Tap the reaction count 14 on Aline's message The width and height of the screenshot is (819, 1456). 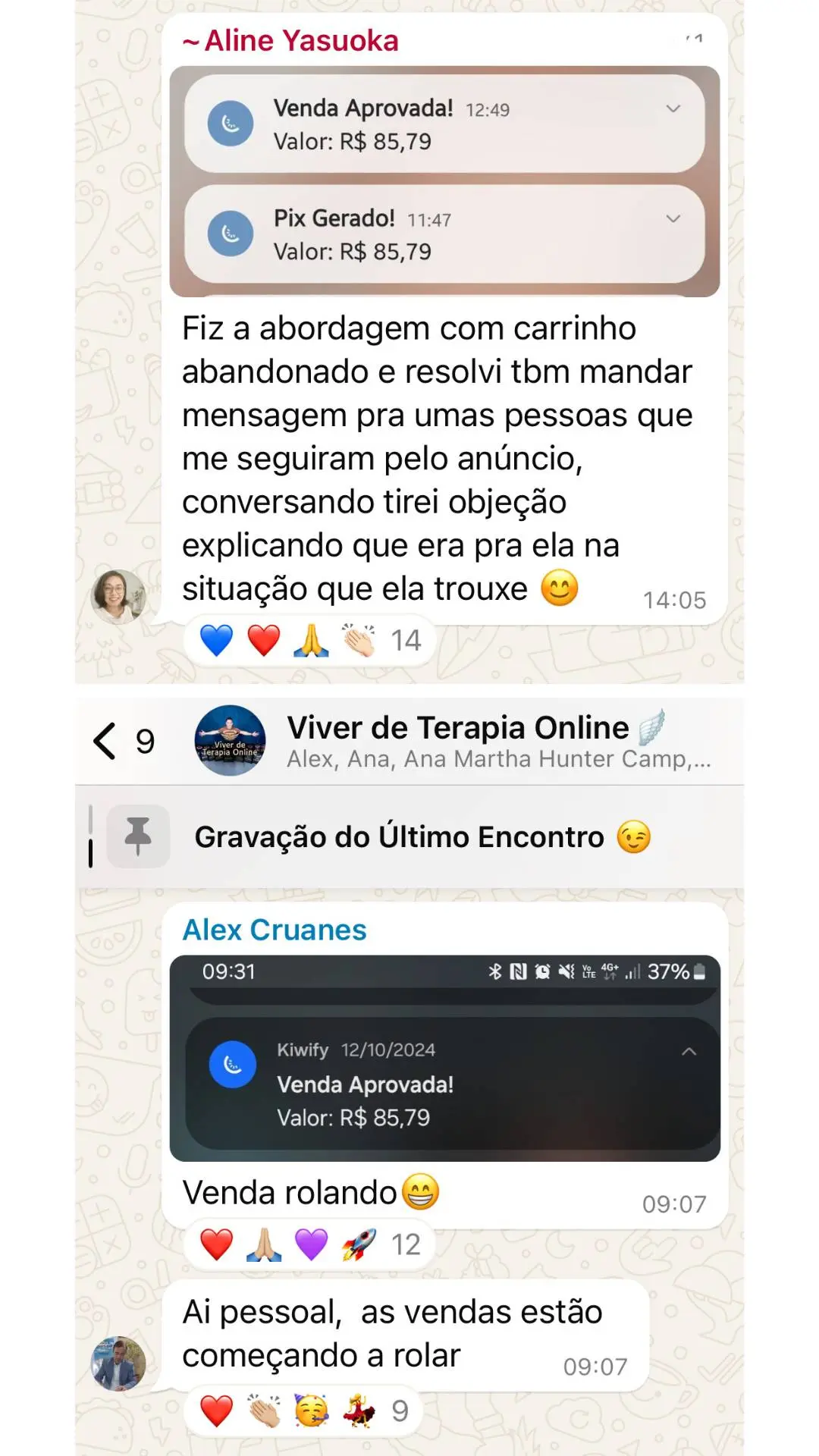(x=407, y=639)
